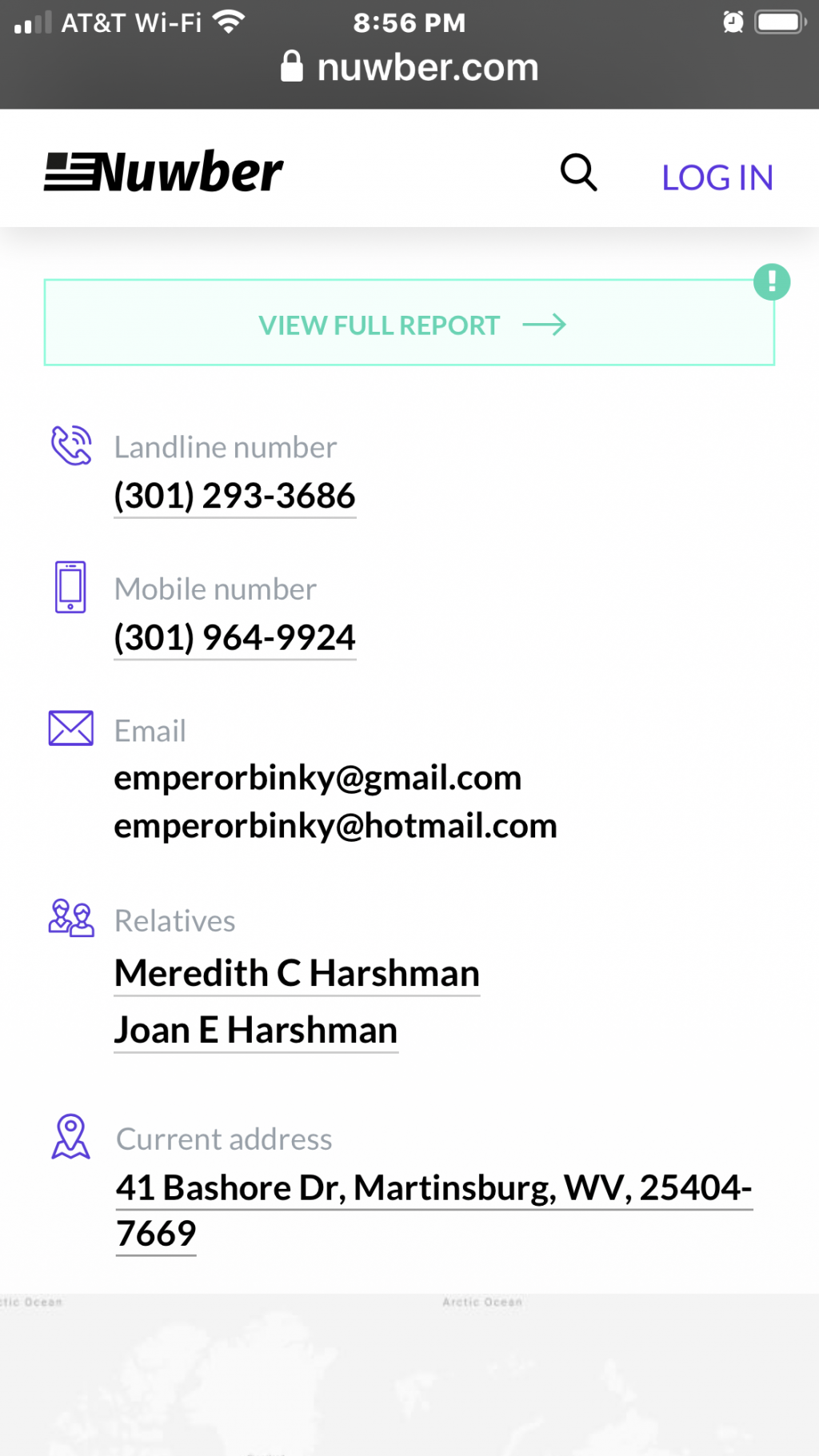Open the View Full Report button
This screenshot has height=1456, width=819.
pos(409,324)
